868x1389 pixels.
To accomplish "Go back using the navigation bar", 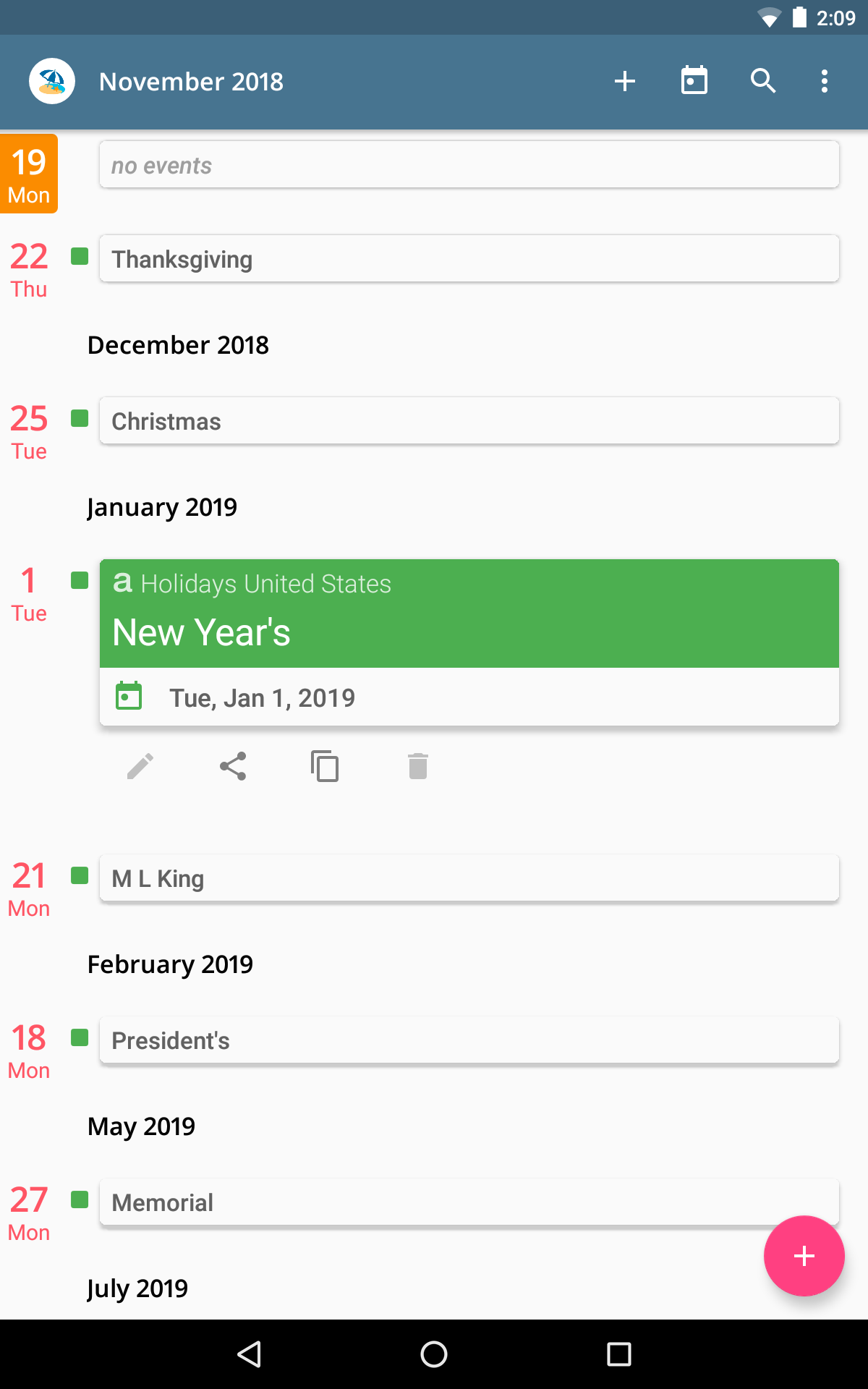I will (249, 1354).
